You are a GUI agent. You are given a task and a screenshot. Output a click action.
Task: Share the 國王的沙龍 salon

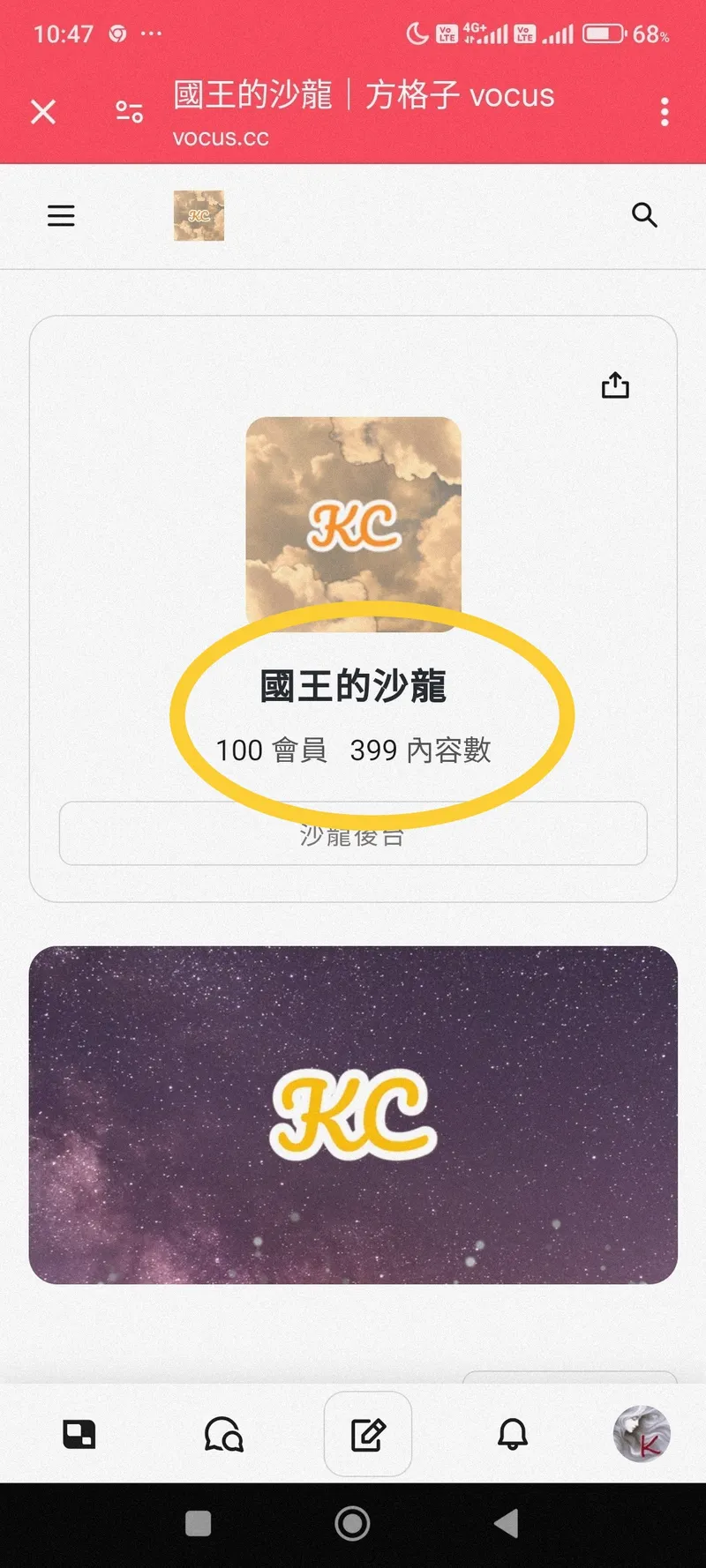point(615,385)
